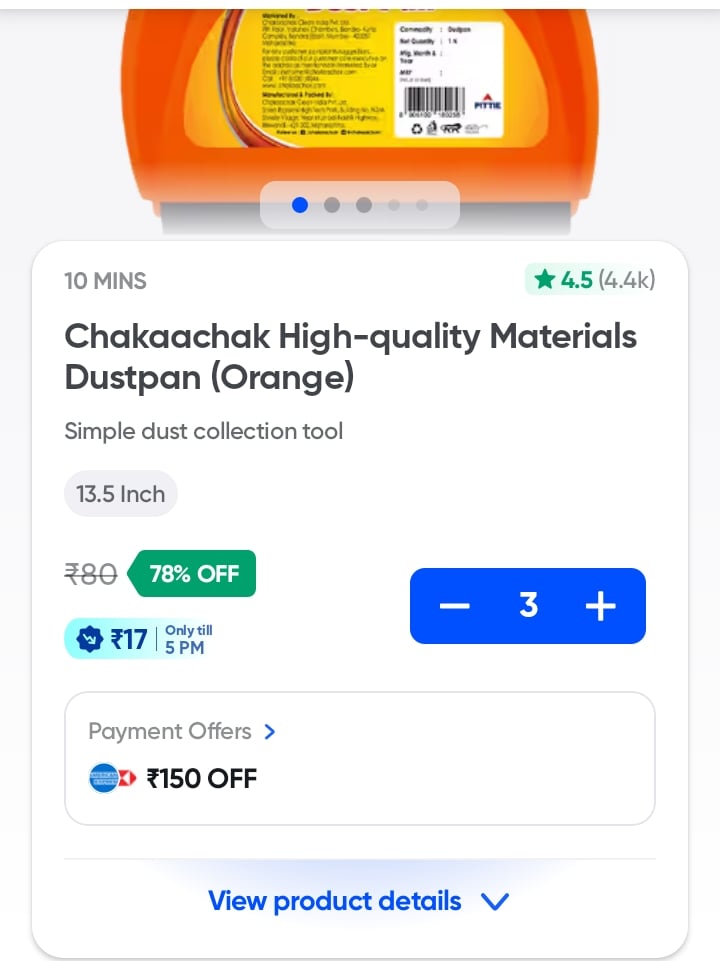Open the 4.5 star rating reviews
720x961 pixels.
[x=593, y=280]
